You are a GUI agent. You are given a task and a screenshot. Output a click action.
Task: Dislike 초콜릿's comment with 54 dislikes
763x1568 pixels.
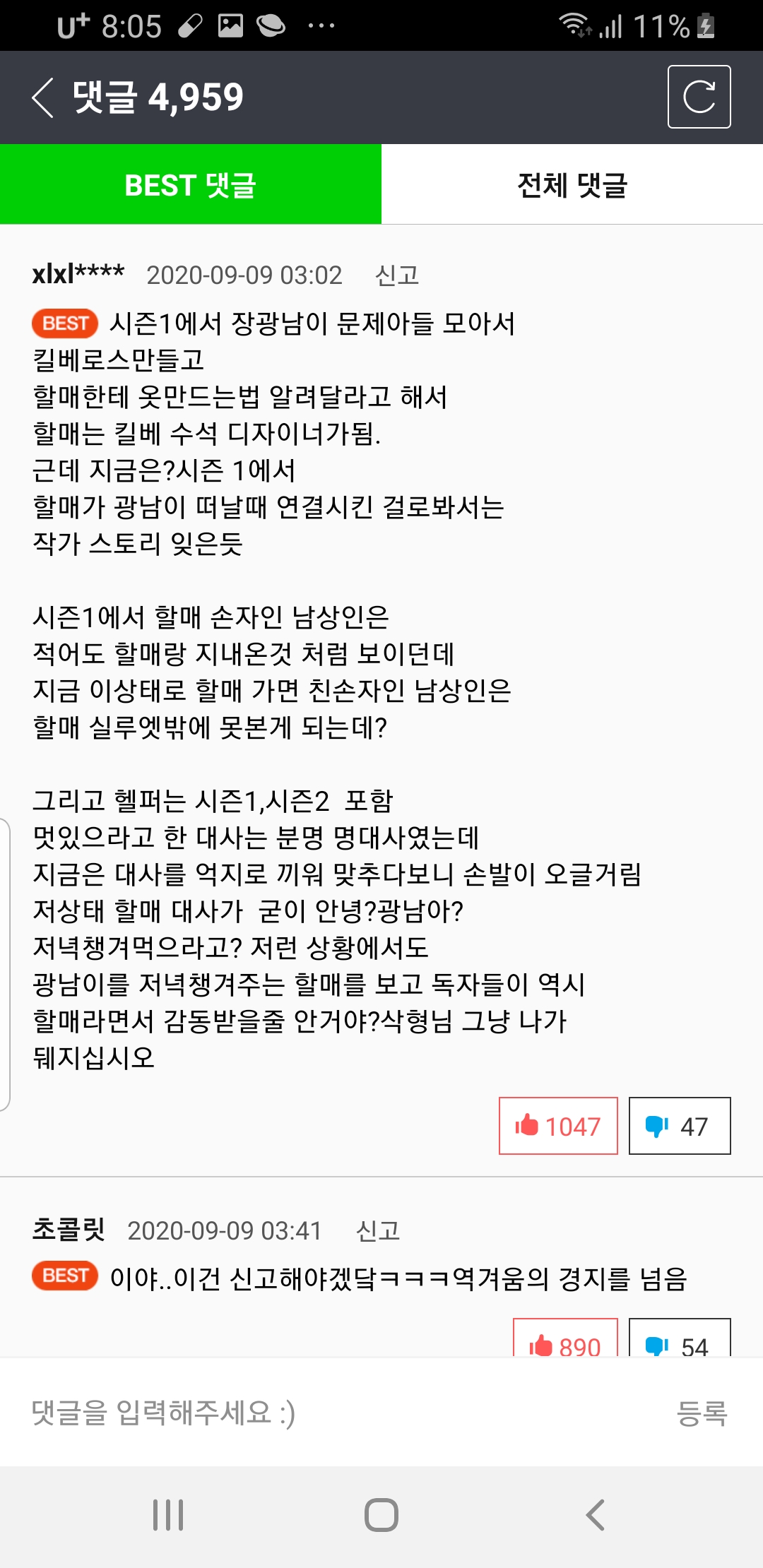(680, 1337)
